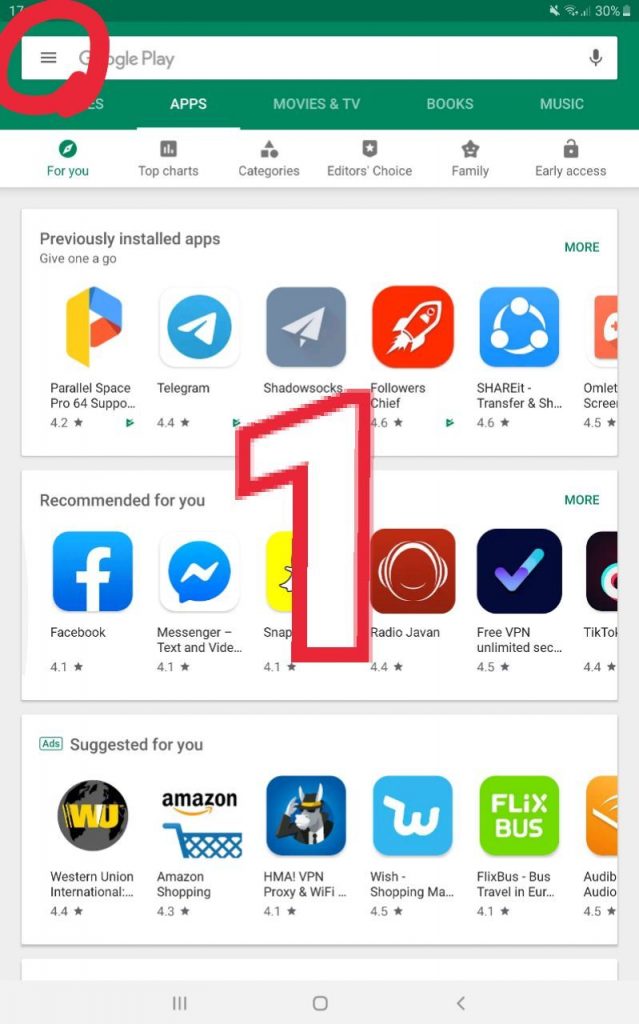Open the Family section
Screen dimensions: 639x1024
click(470, 159)
